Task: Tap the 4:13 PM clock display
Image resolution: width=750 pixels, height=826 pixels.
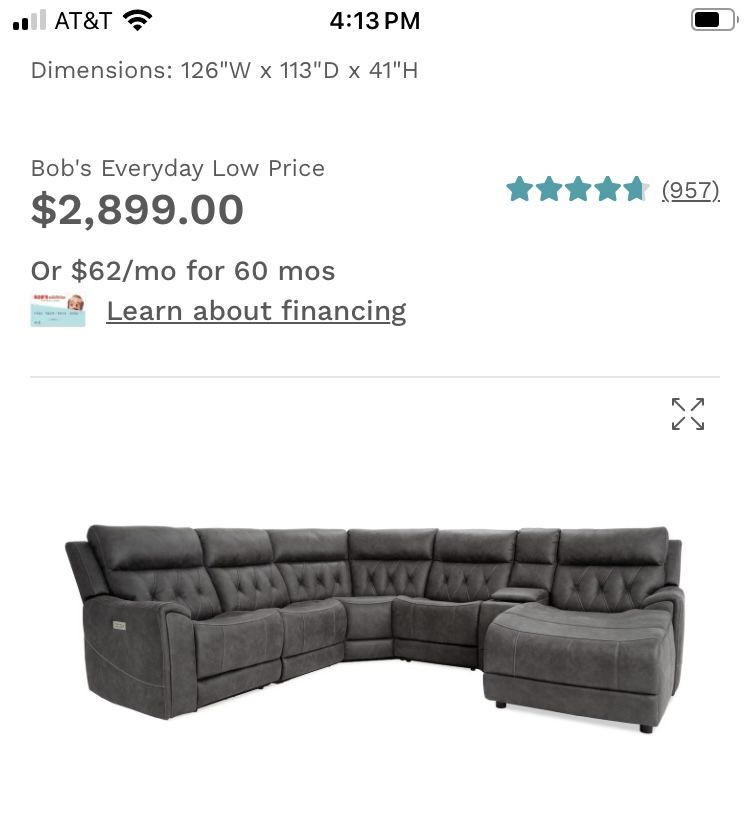Action: [375, 19]
